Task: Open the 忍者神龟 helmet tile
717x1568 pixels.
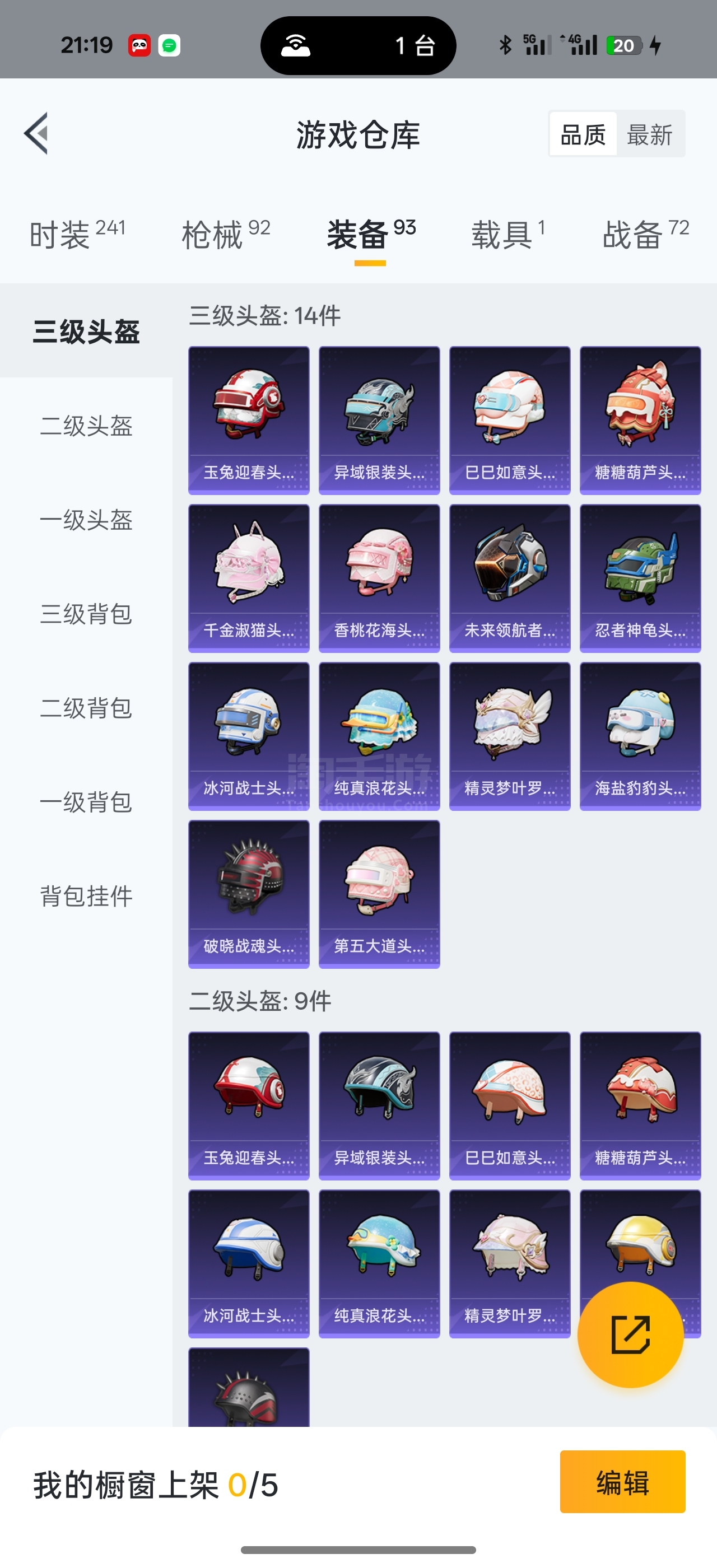Action: point(640,578)
